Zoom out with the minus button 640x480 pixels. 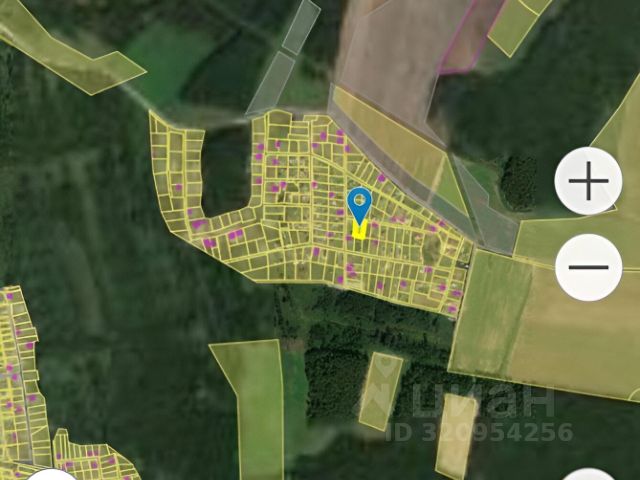(x=588, y=267)
